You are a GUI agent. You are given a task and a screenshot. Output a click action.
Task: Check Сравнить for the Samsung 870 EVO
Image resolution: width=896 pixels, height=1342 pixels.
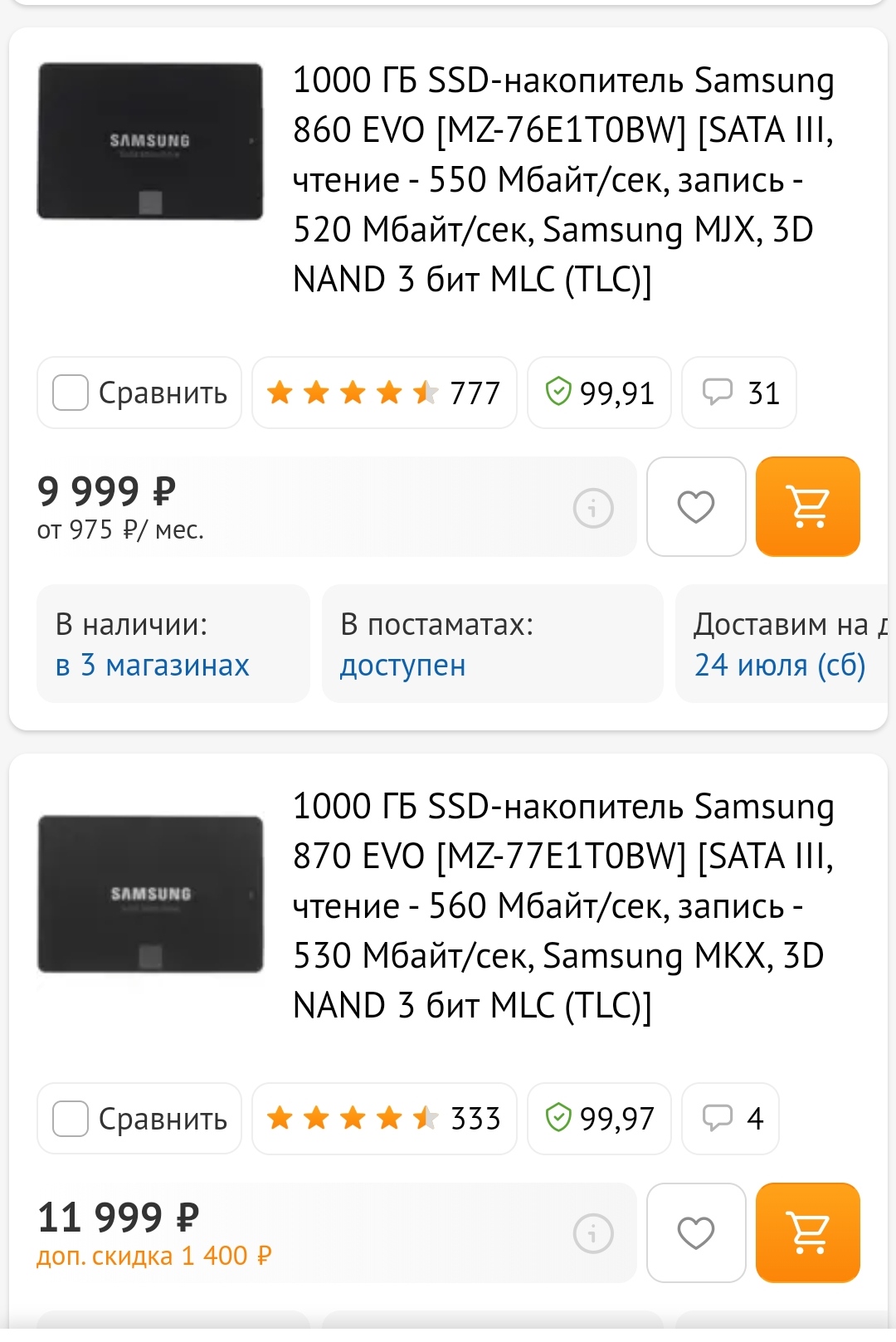(71, 1119)
